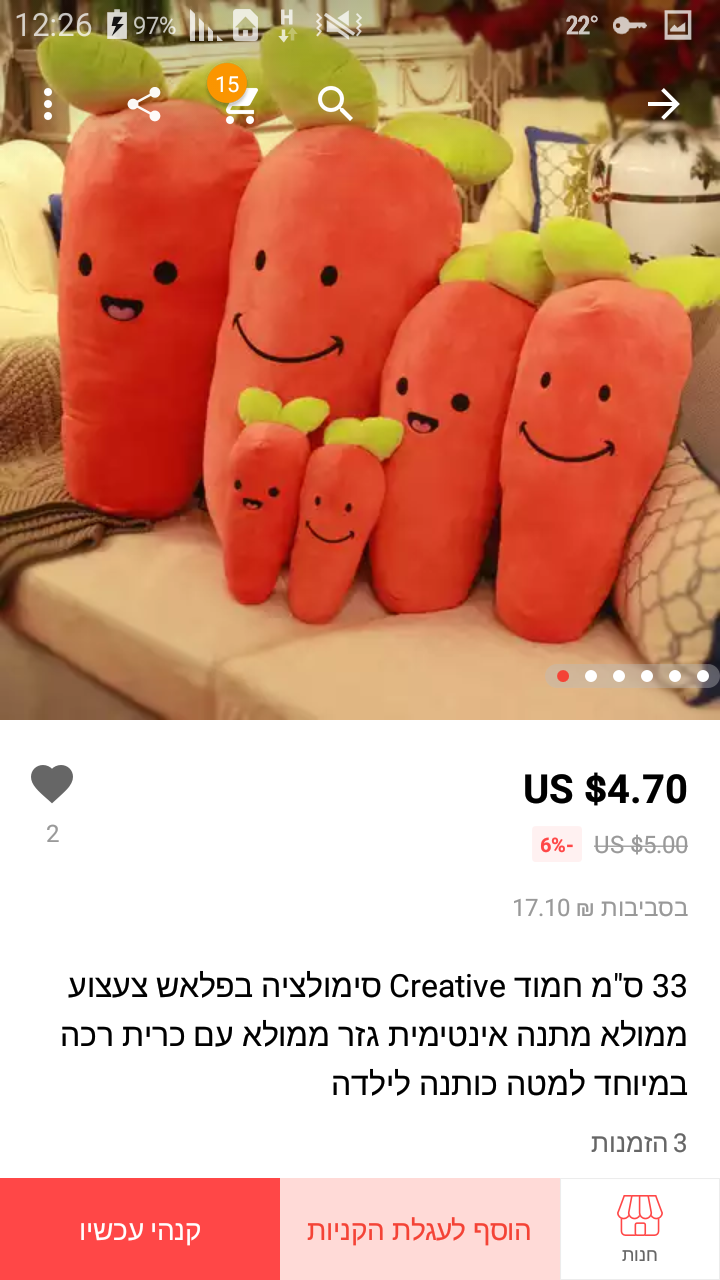The height and width of the screenshot is (1280, 720).
Task: Open the carrot plush product image
Action: (x=360, y=400)
